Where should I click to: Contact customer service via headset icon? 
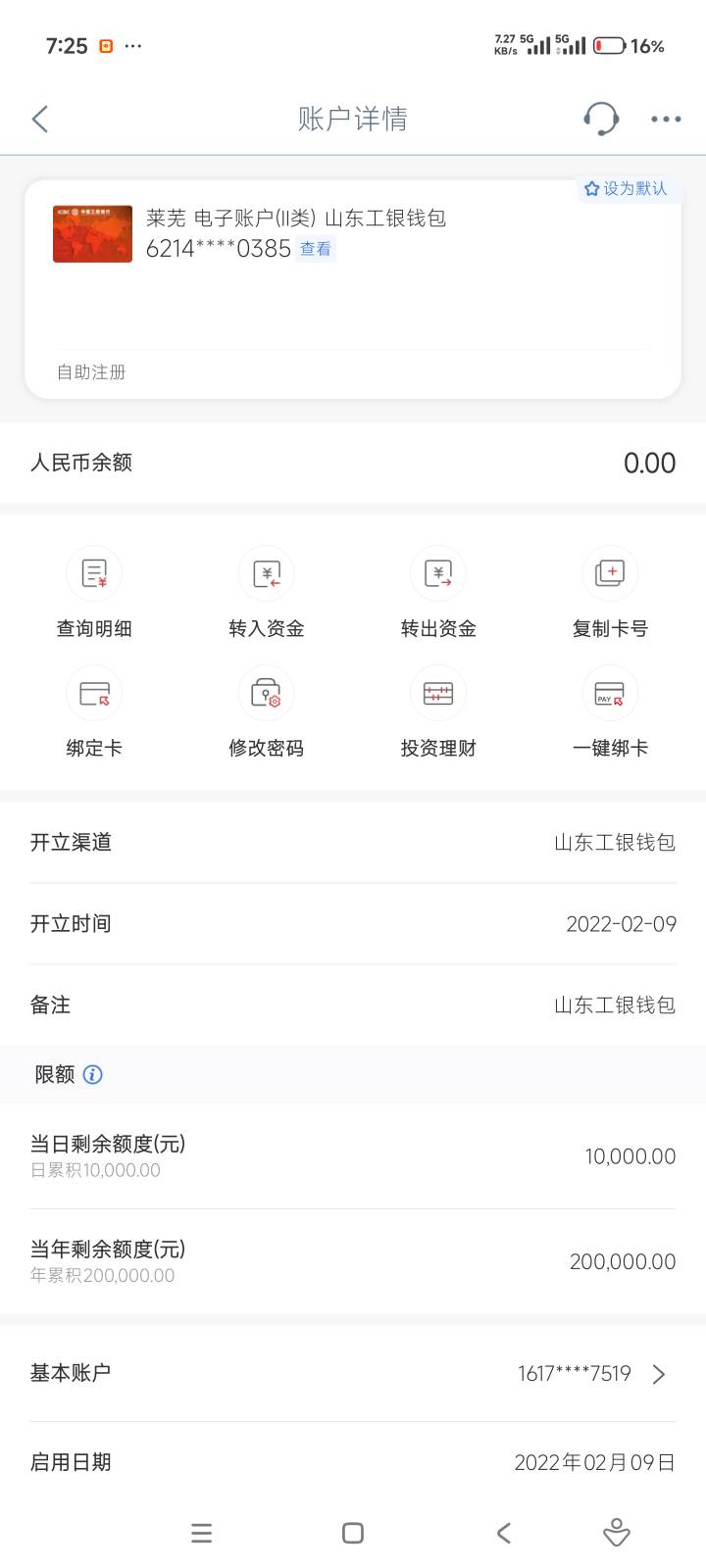click(x=600, y=120)
